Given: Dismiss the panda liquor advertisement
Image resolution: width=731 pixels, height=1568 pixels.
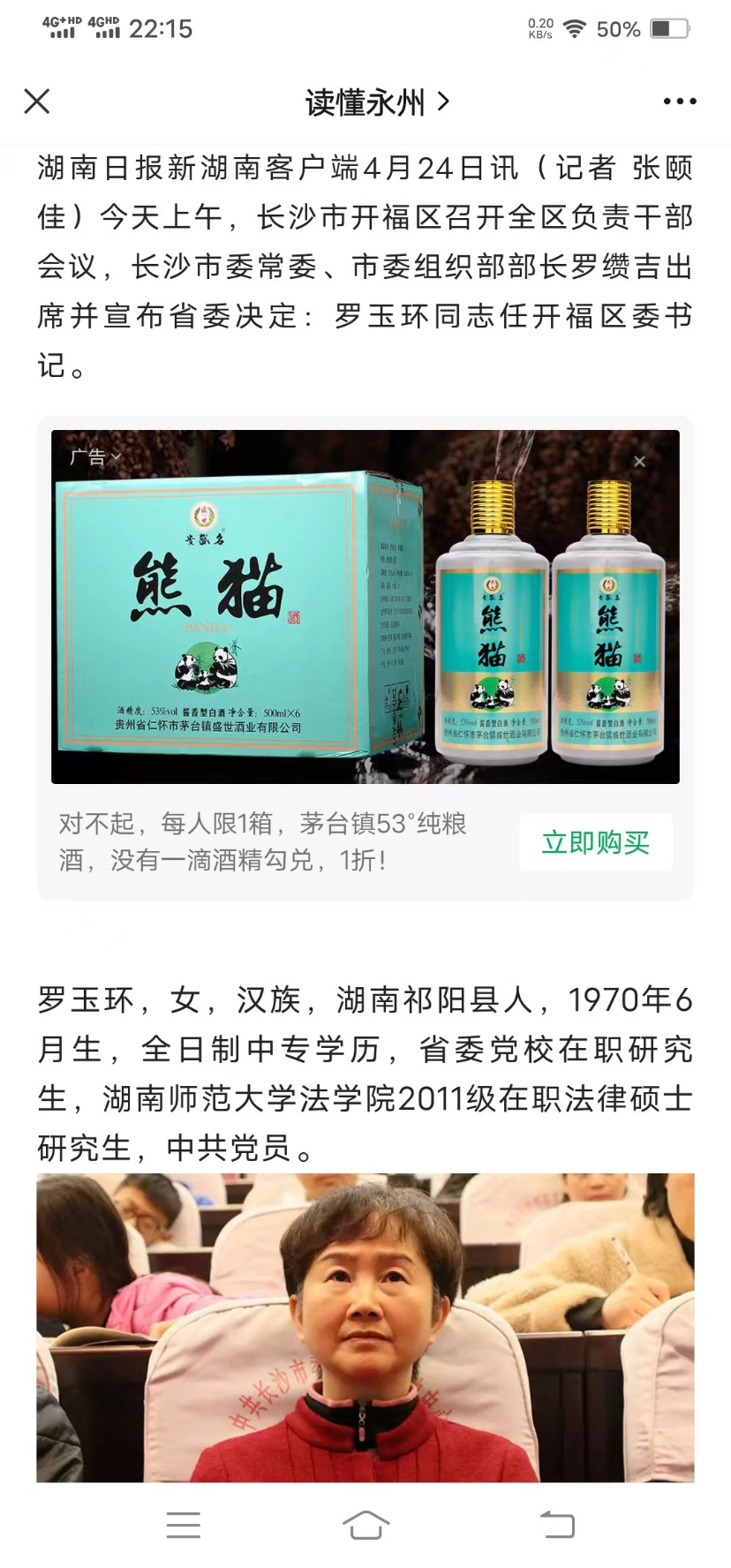Looking at the screenshot, I should click(639, 461).
